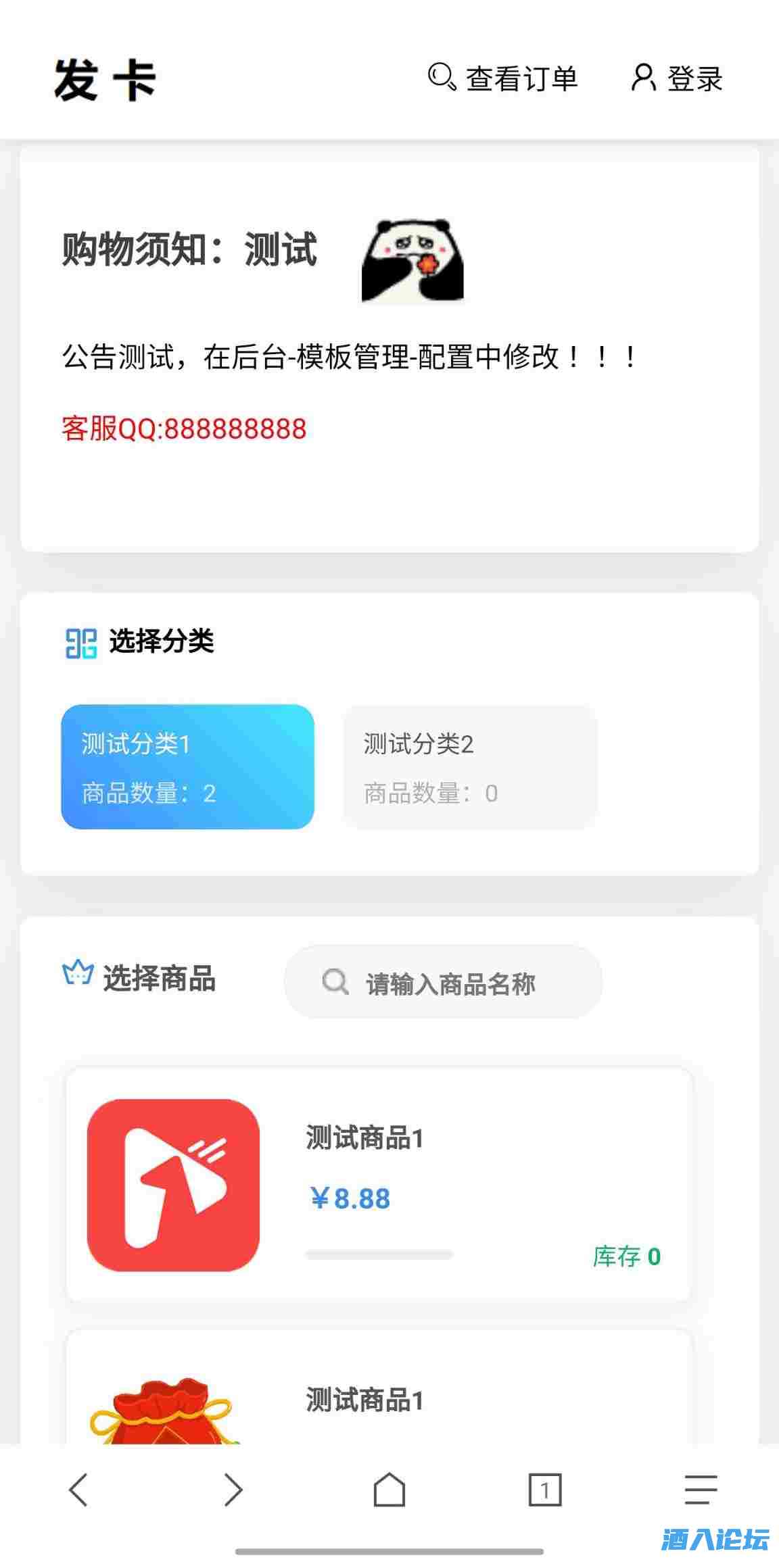Go forward in the browser
779x1568 pixels.
pos(233,1490)
